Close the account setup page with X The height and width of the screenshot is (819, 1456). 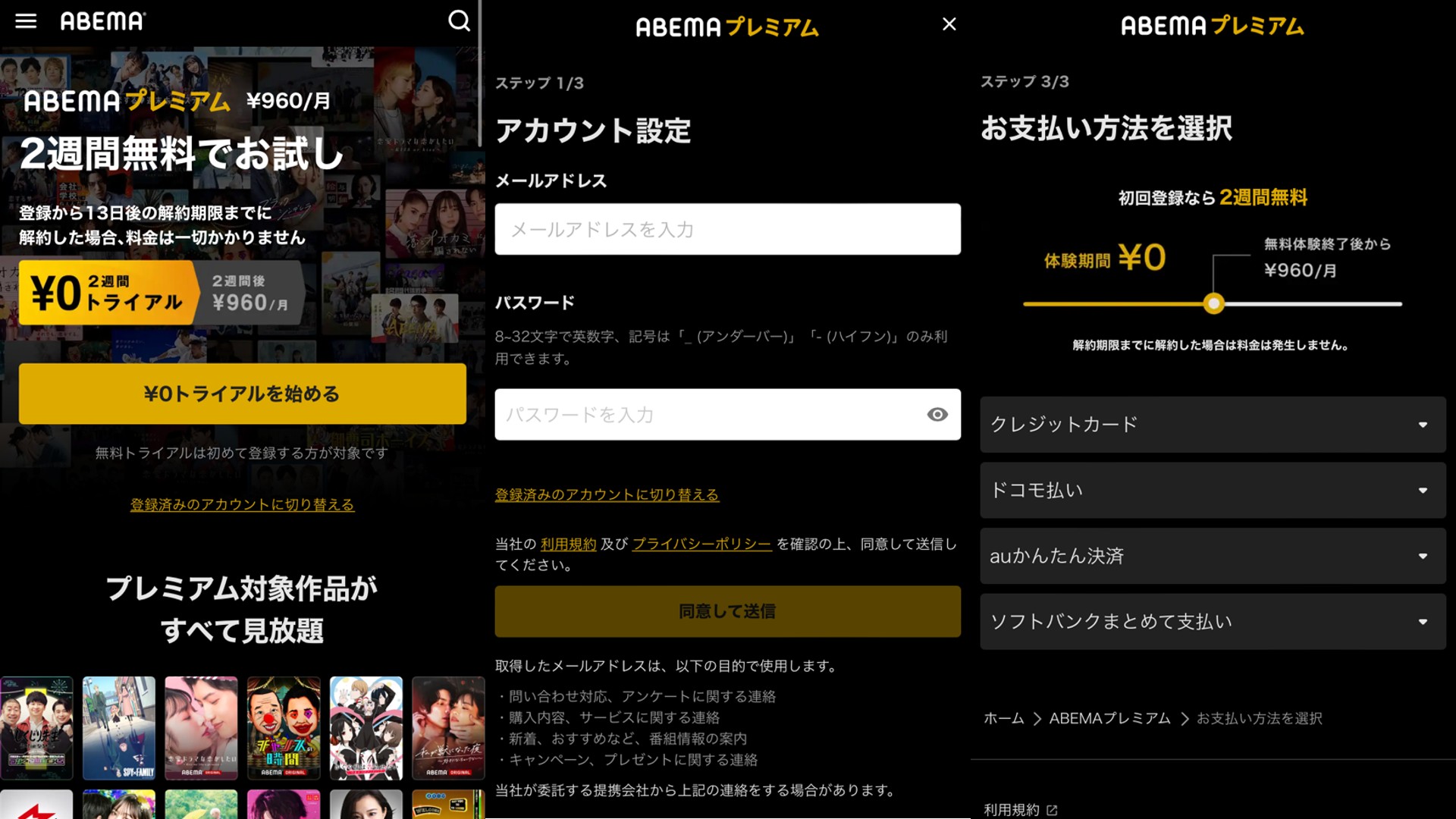[x=949, y=24]
